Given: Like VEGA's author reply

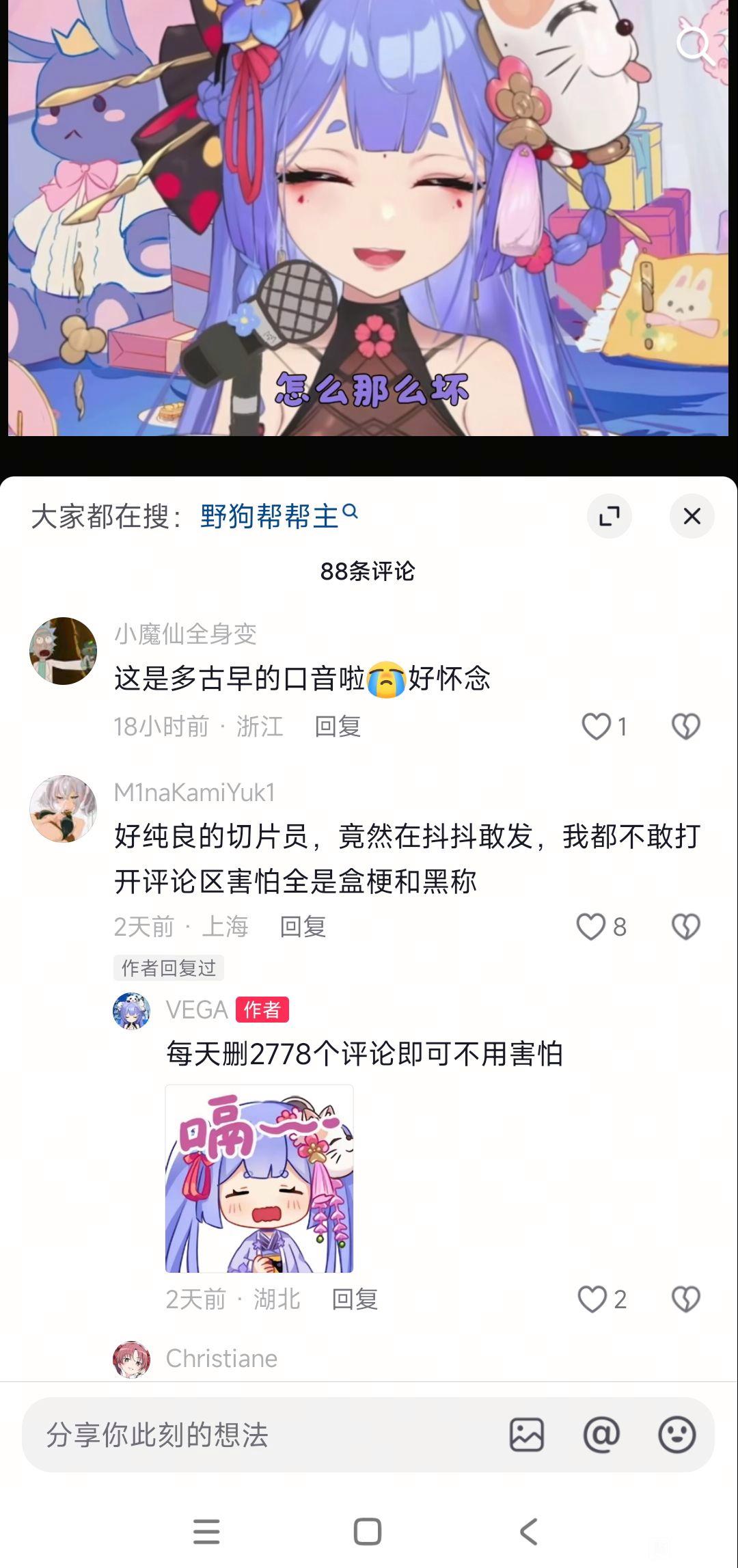Looking at the screenshot, I should [592, 1299].
